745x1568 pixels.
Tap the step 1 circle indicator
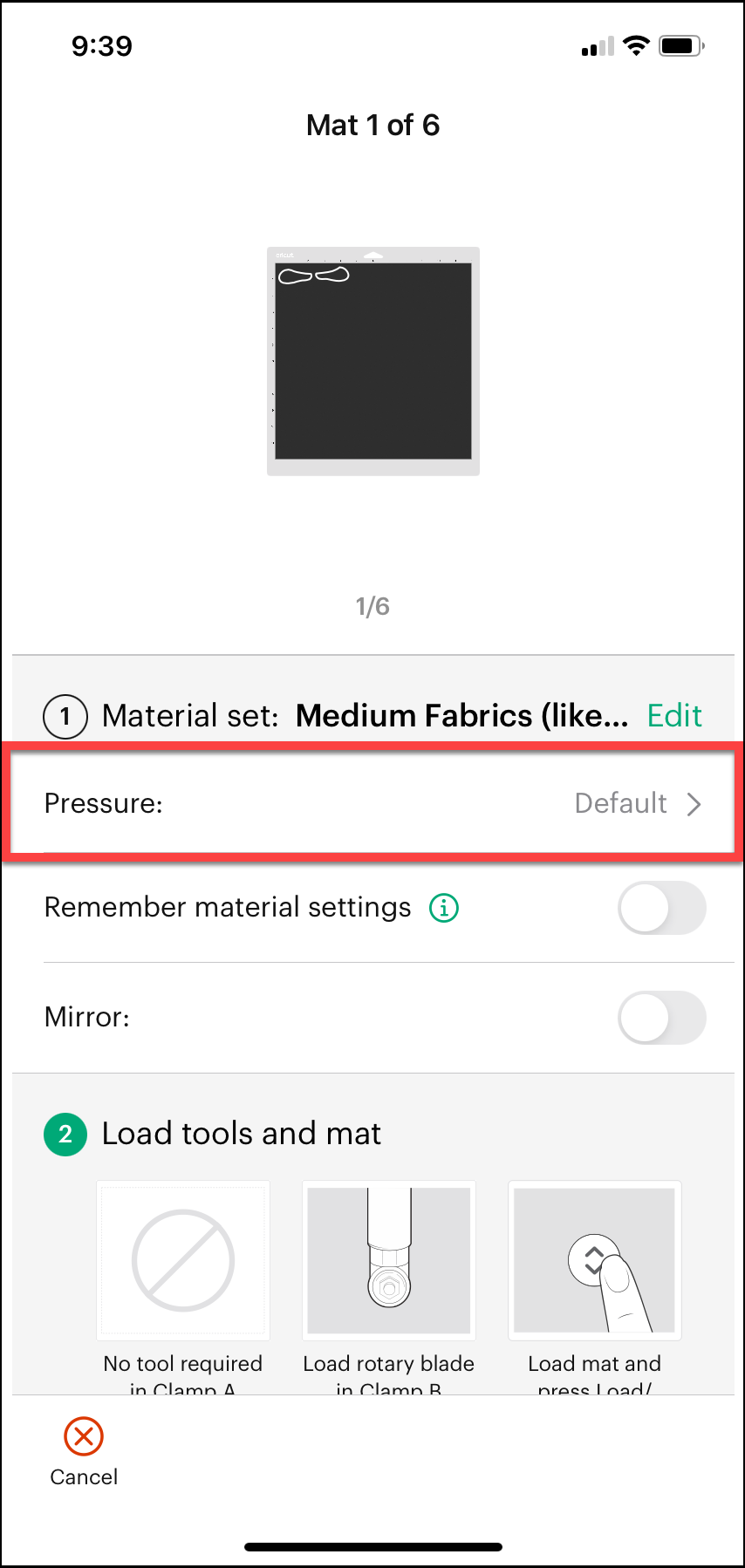(x=65, y=716)
